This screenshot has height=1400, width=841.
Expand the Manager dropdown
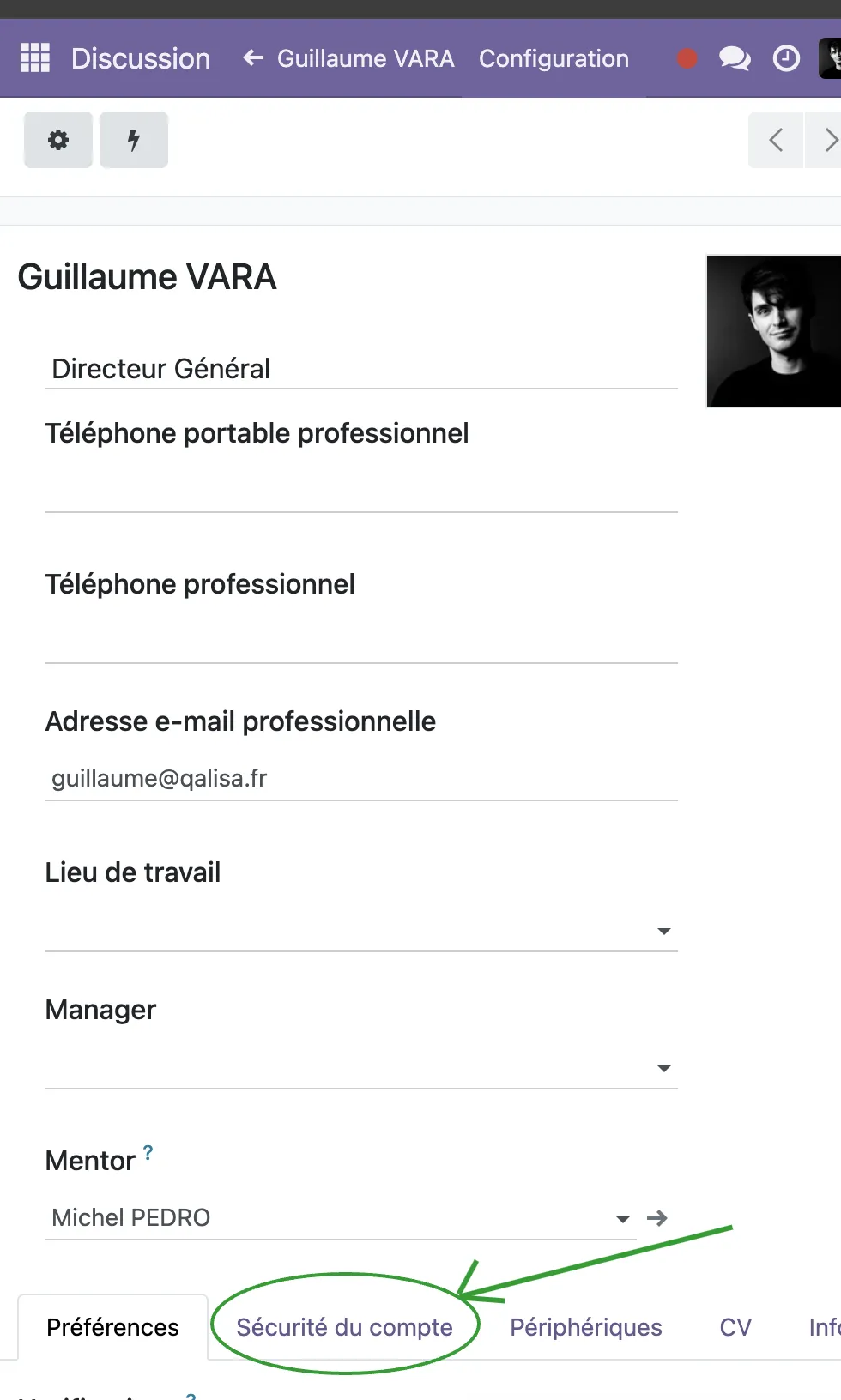click(361, 1067)
